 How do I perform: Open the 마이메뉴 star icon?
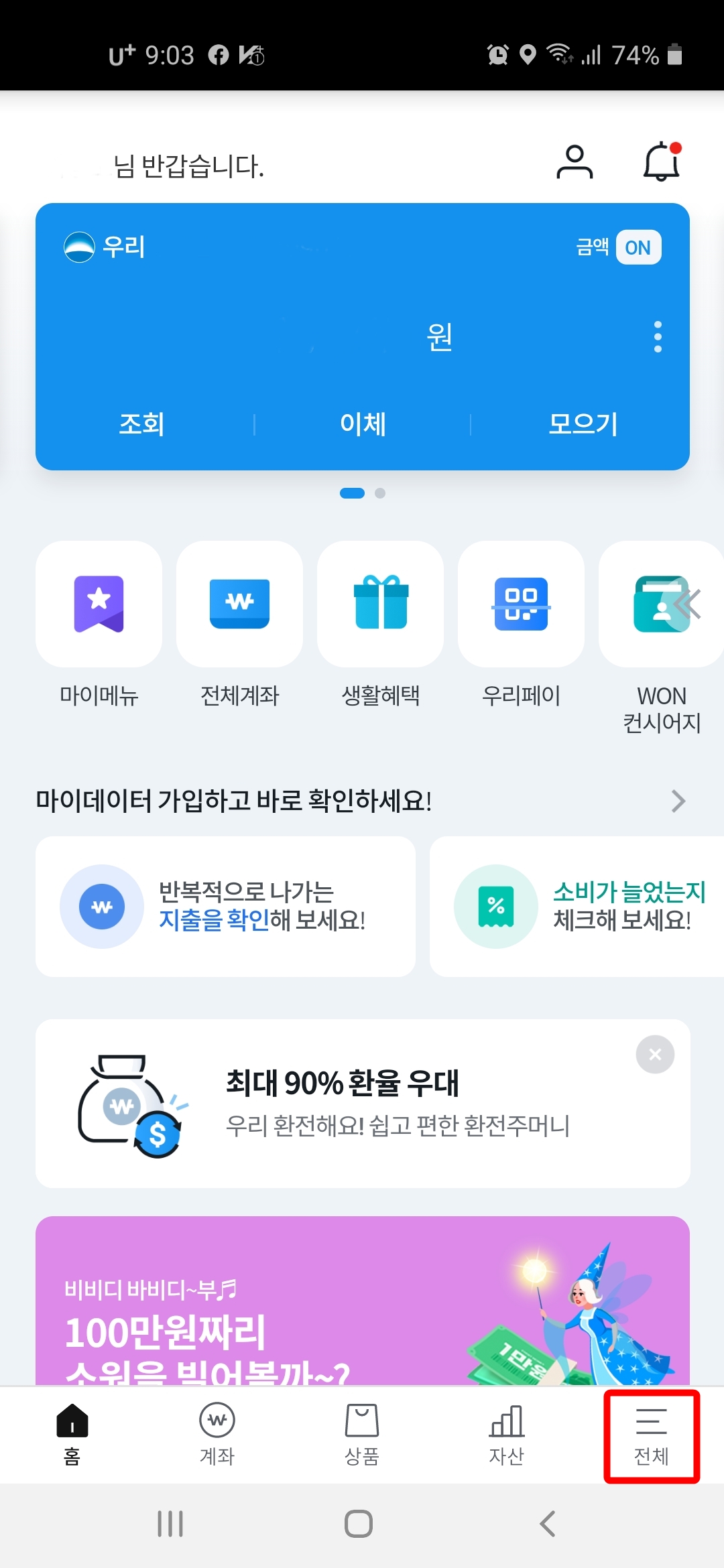click(98, 603)
